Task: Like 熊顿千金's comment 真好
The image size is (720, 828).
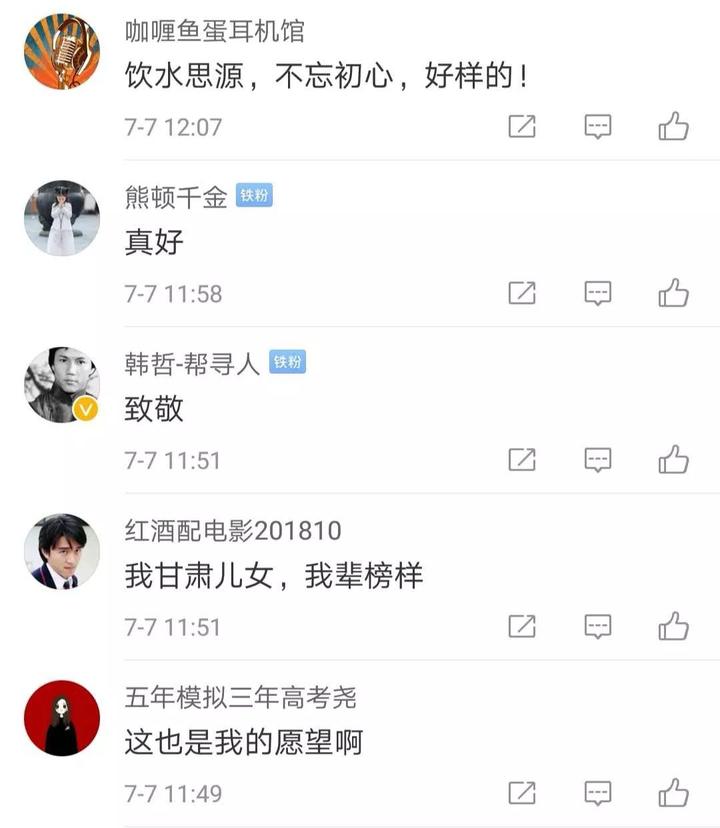Action: coord(673,293)
